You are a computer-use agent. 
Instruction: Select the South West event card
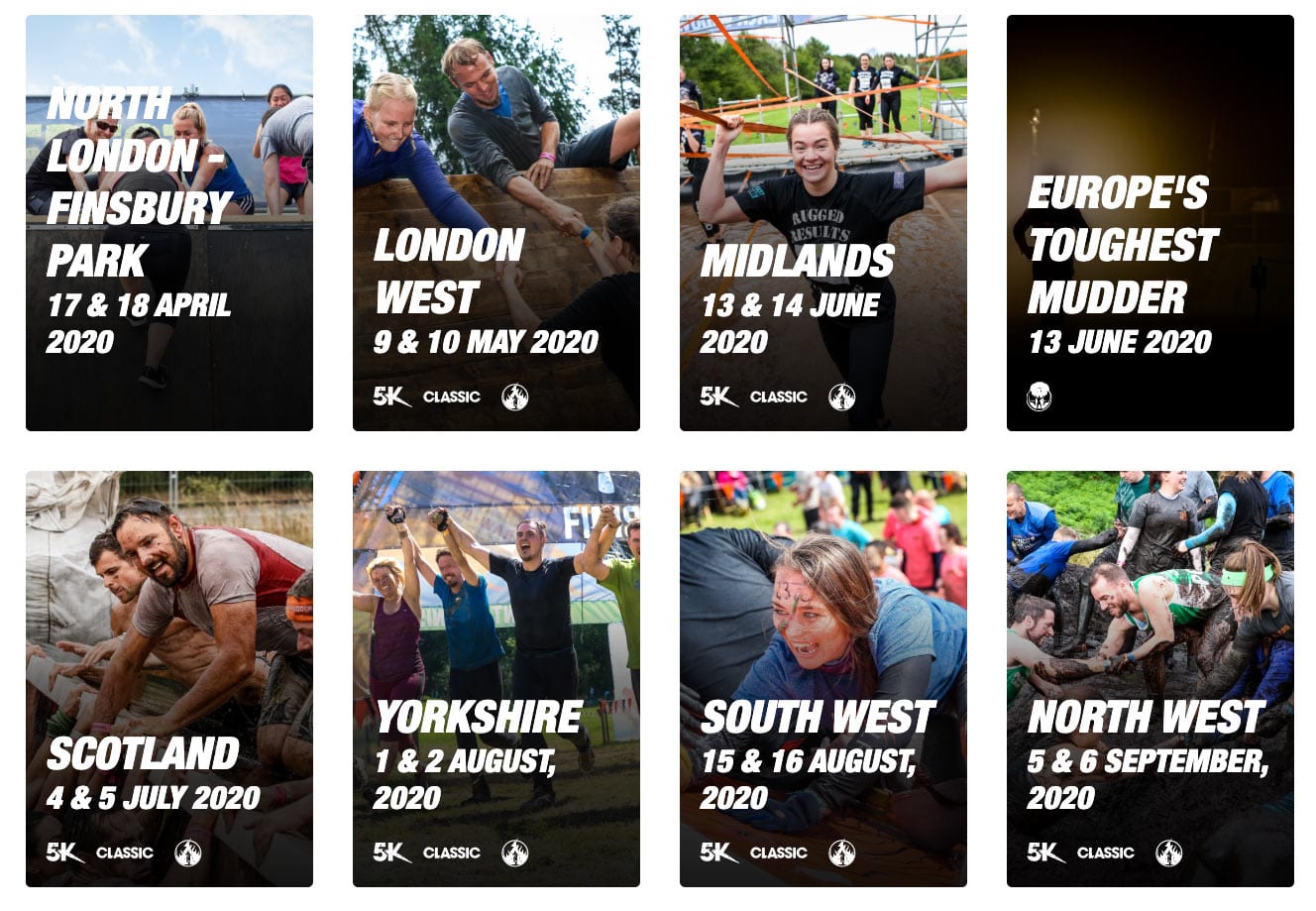822,679
